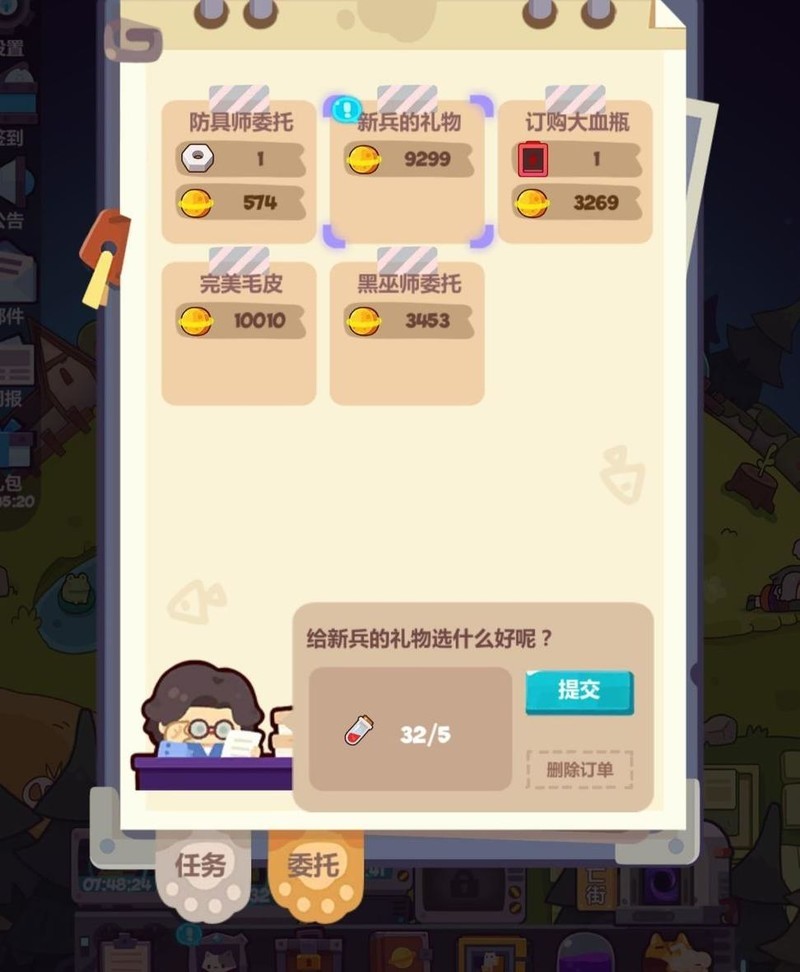Delete the order via 删除订单
The image size is (800, 972).
coord(579,770)
